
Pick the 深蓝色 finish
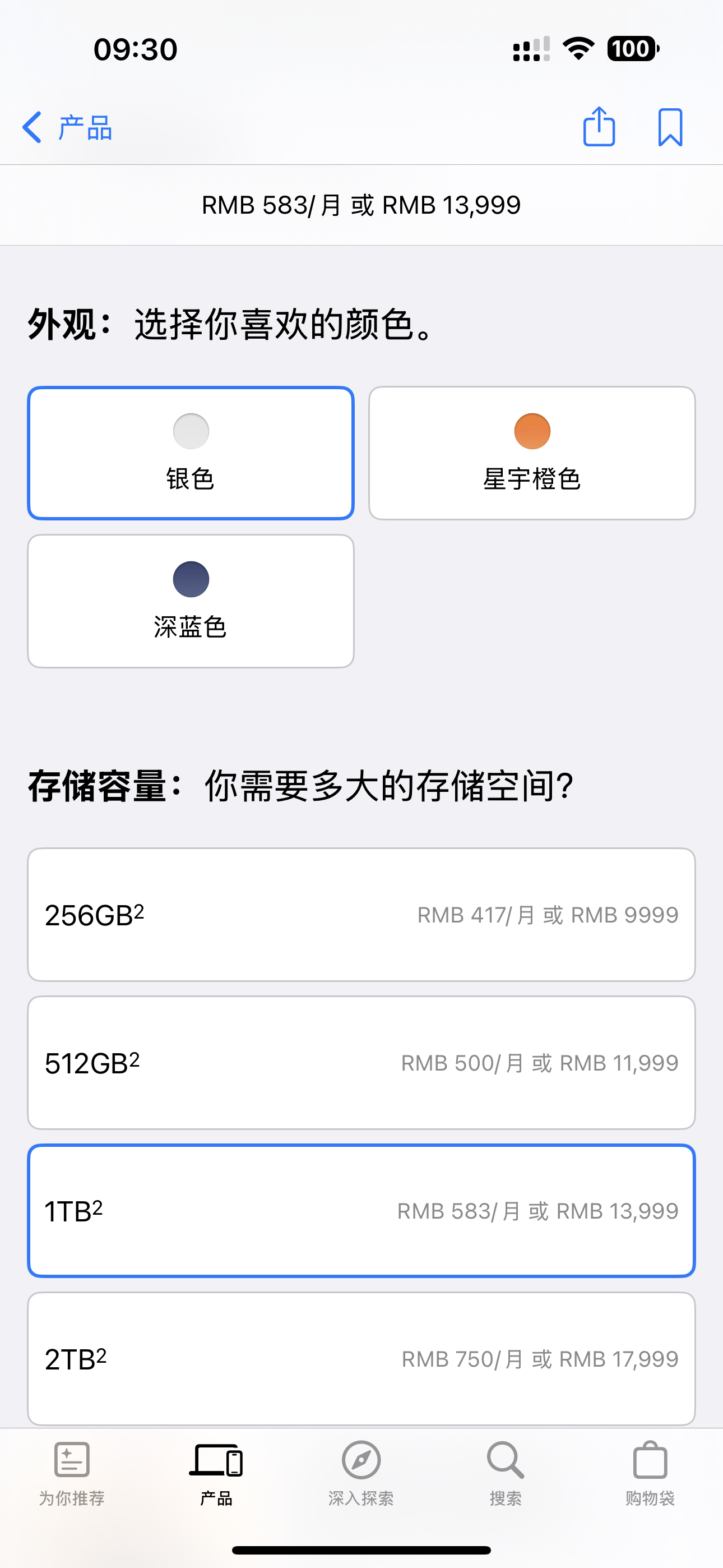[x=191, y=601]
